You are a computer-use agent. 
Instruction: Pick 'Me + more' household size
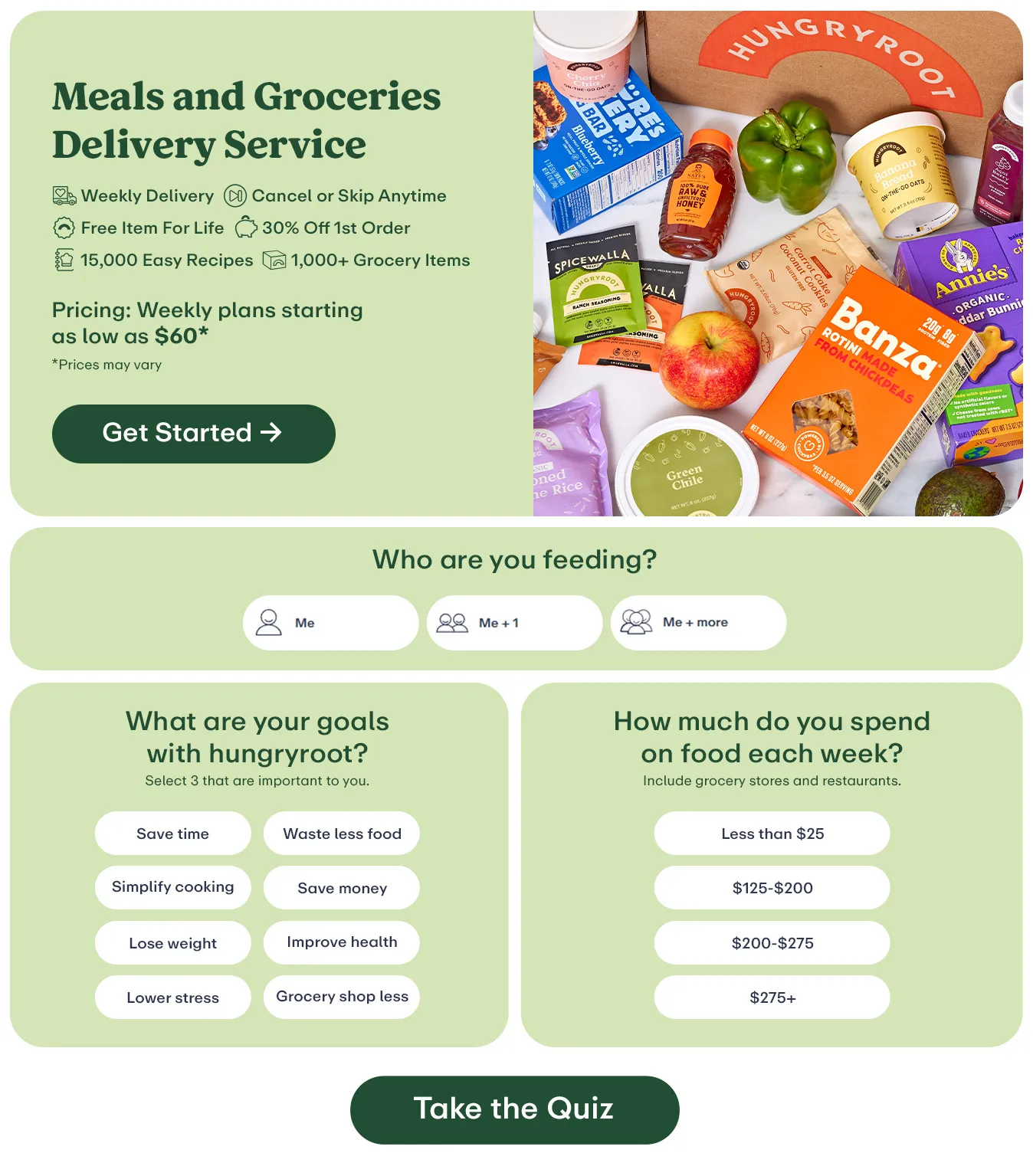coord(698,623)
